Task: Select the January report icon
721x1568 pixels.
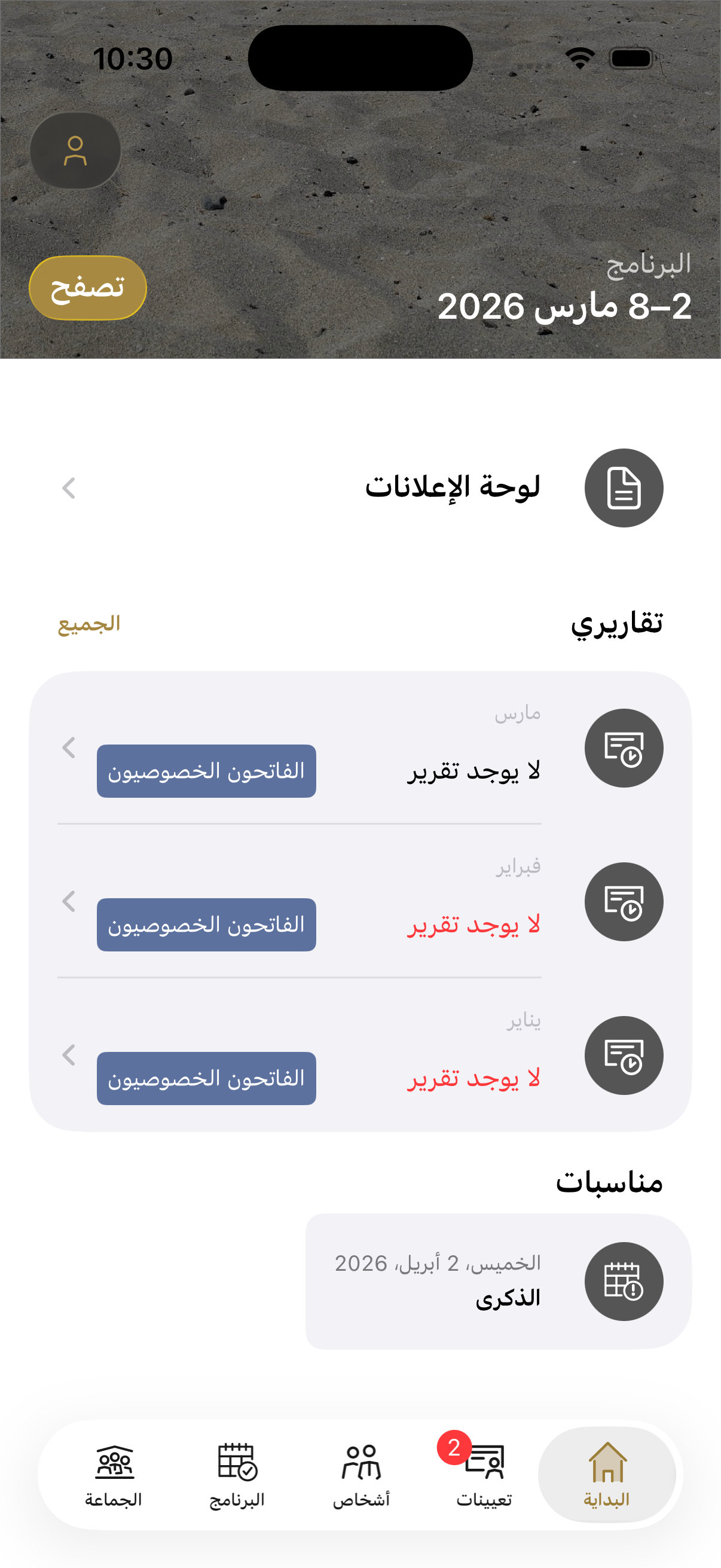Action: coord(623,1056)
